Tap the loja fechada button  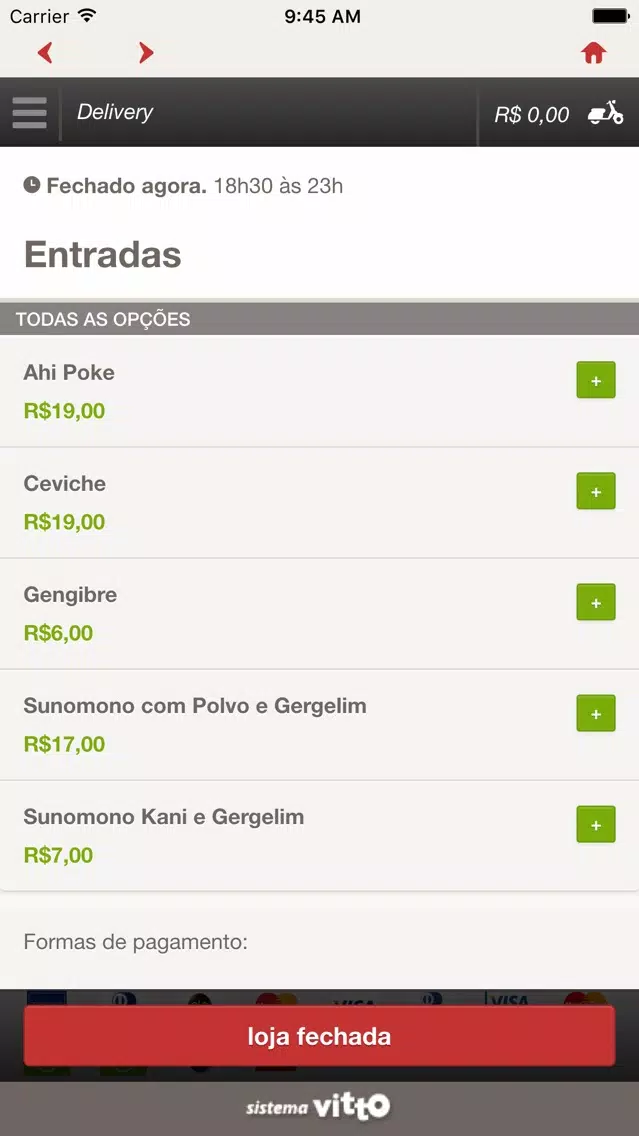point(320,1036)
